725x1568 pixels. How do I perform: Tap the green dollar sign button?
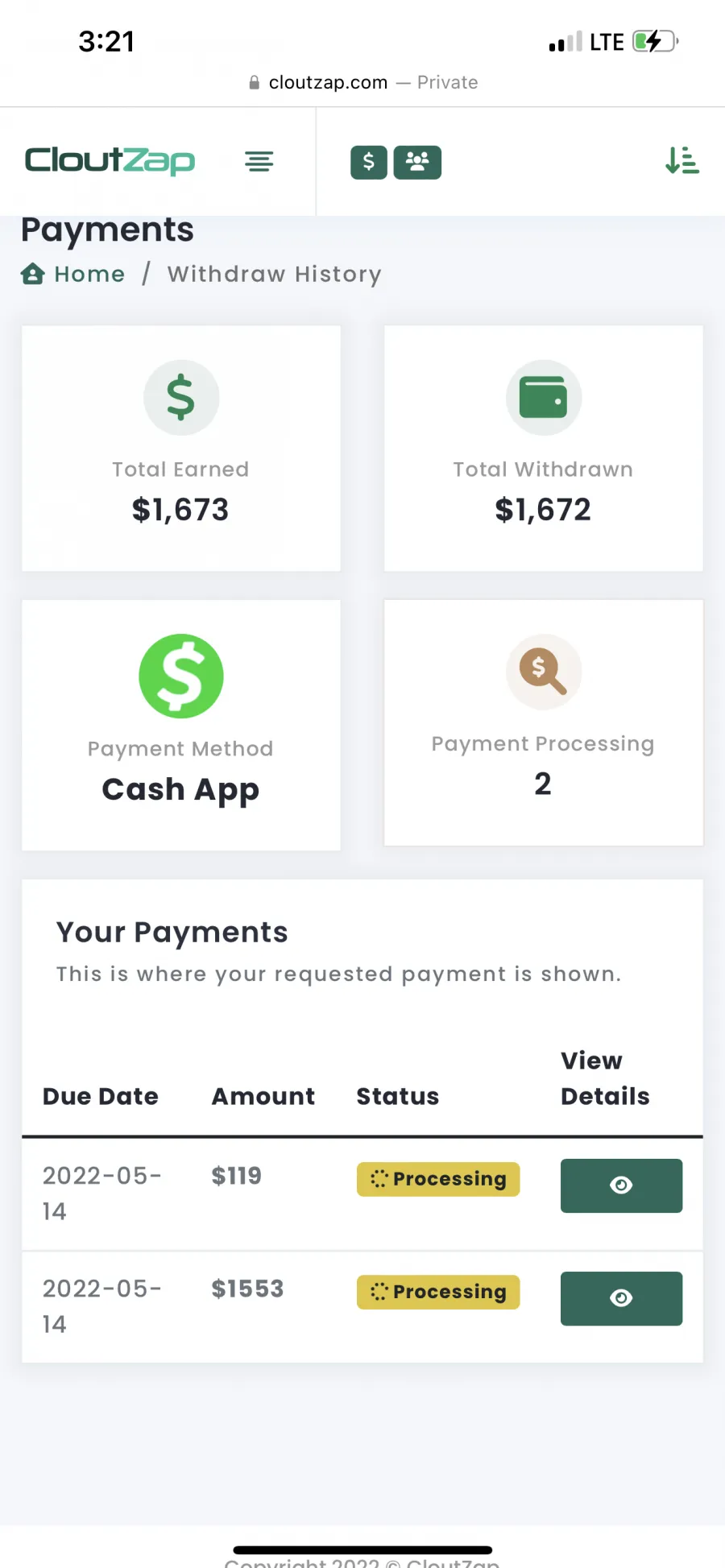[369, 162]
